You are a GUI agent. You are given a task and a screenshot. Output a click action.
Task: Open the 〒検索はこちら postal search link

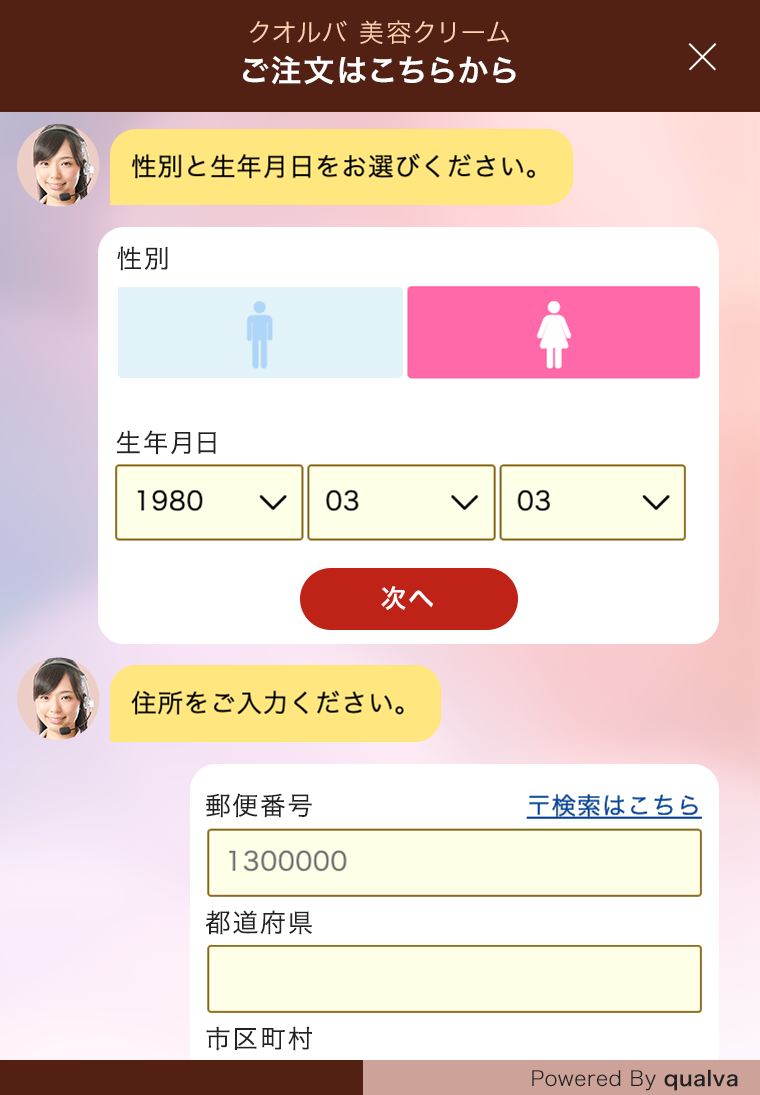point(614,806)
